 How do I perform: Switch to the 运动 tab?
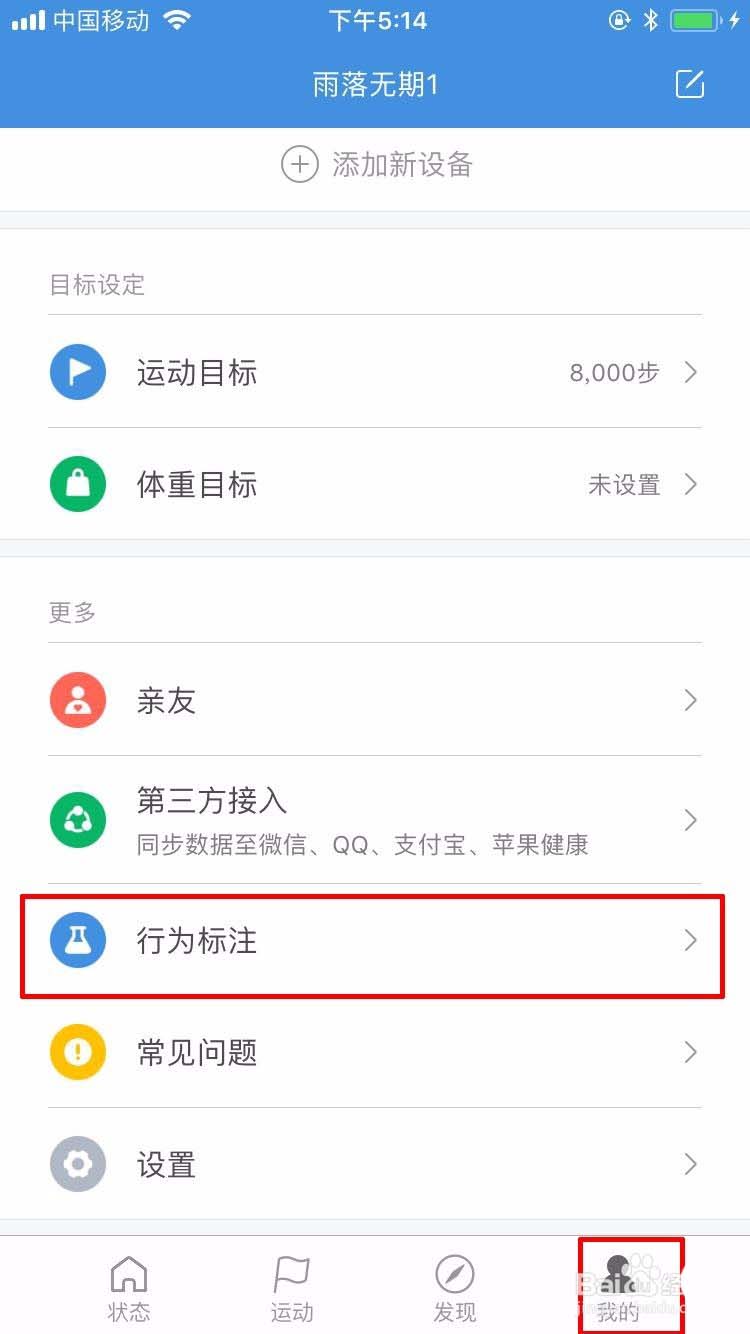coord(292,1288)
